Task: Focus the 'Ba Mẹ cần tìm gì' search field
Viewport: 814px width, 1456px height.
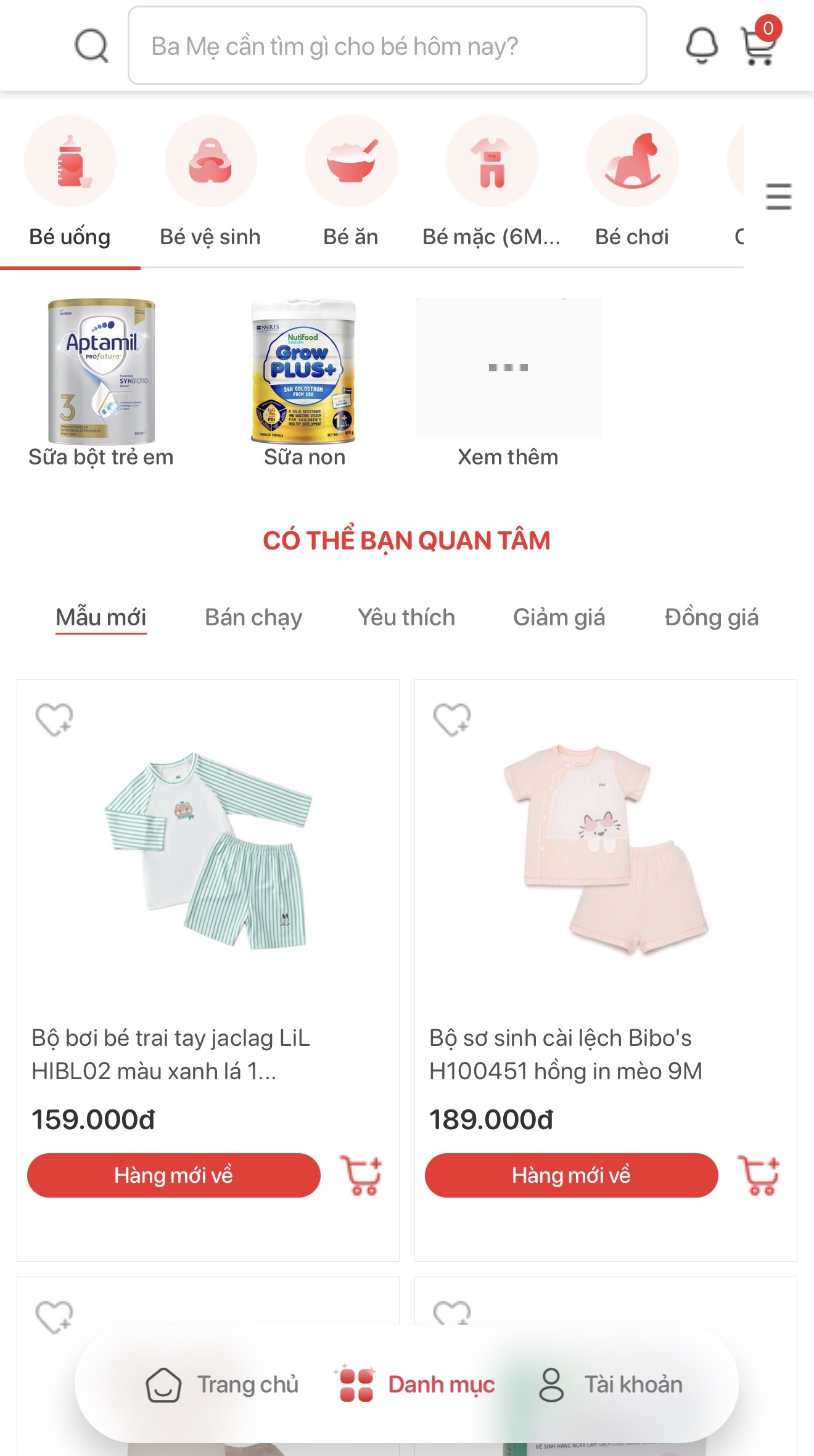Action: 387,46
